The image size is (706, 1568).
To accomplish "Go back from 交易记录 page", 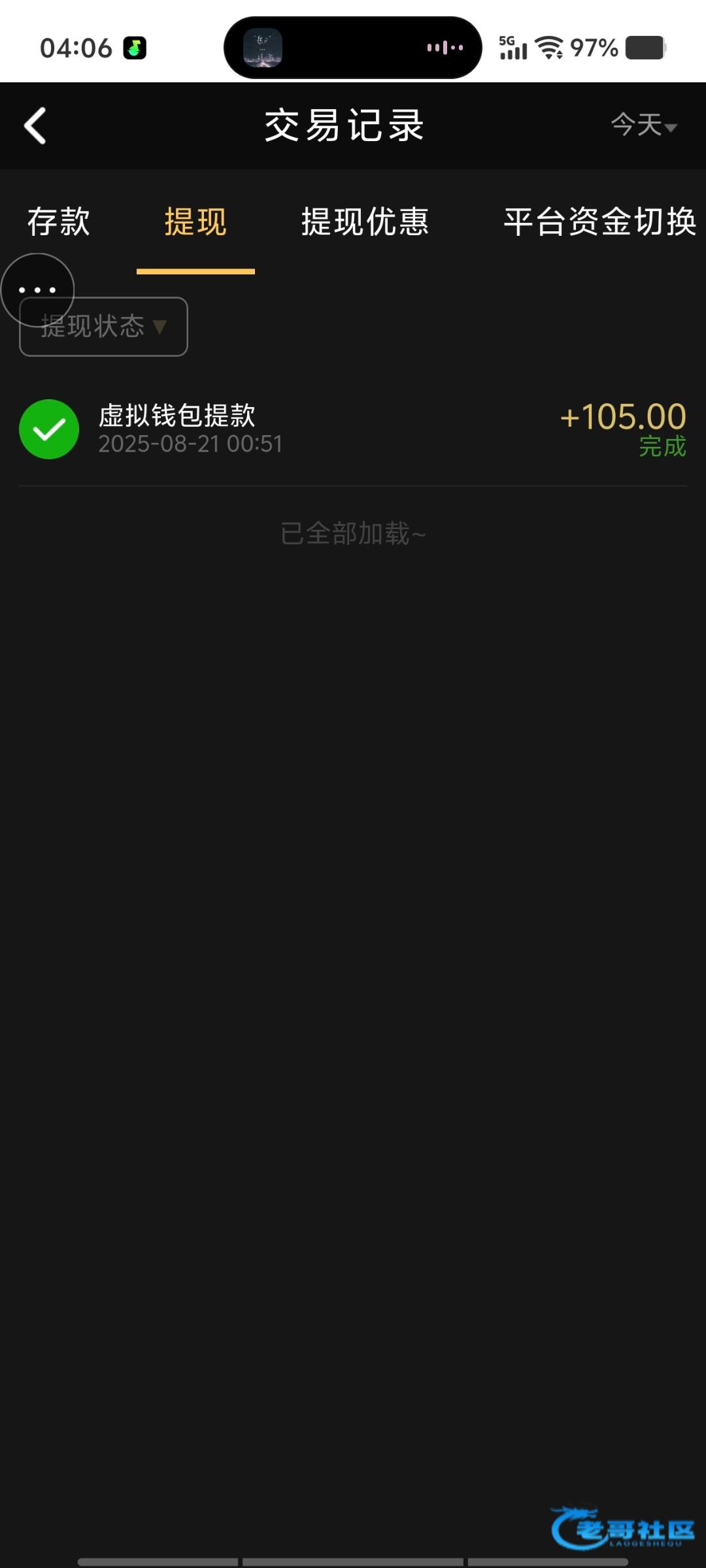I will [35, 125].
